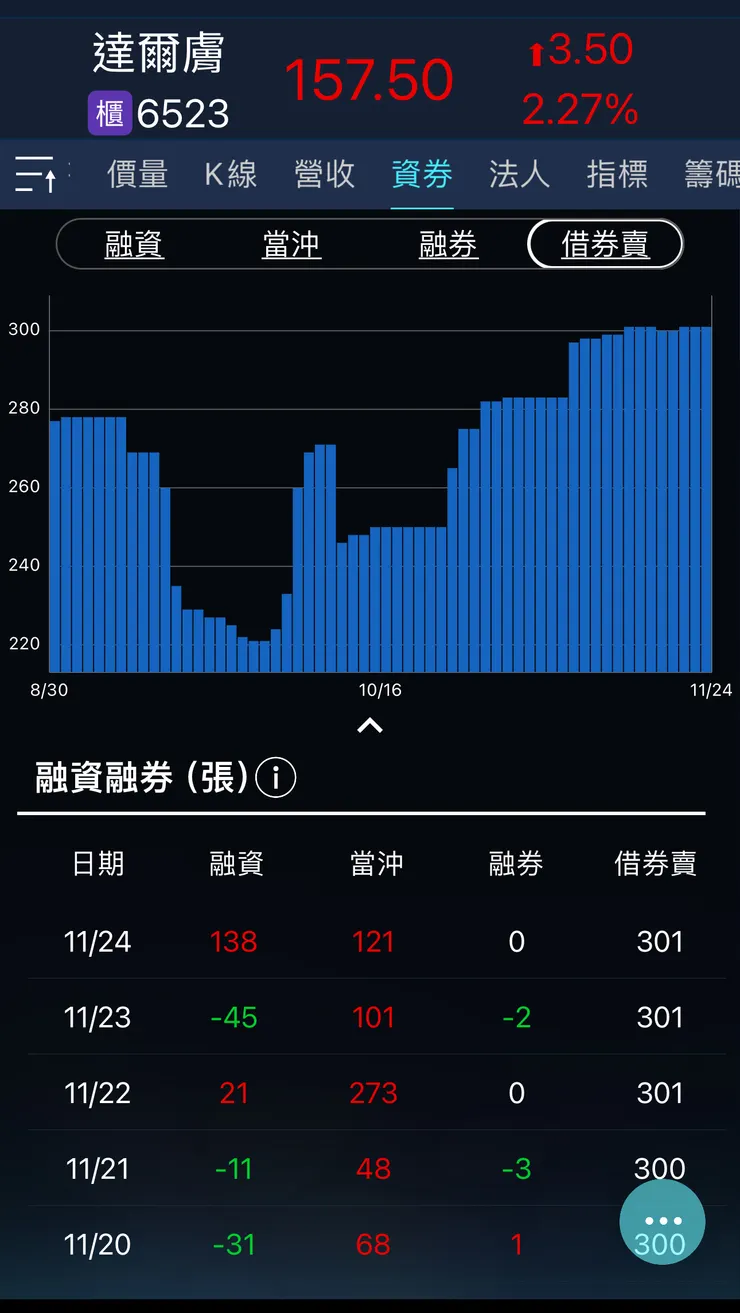The width and height of the screenshot is (740, 1313).
Task: Open the sort/list icon at top left
Action: tap(33, 174)
